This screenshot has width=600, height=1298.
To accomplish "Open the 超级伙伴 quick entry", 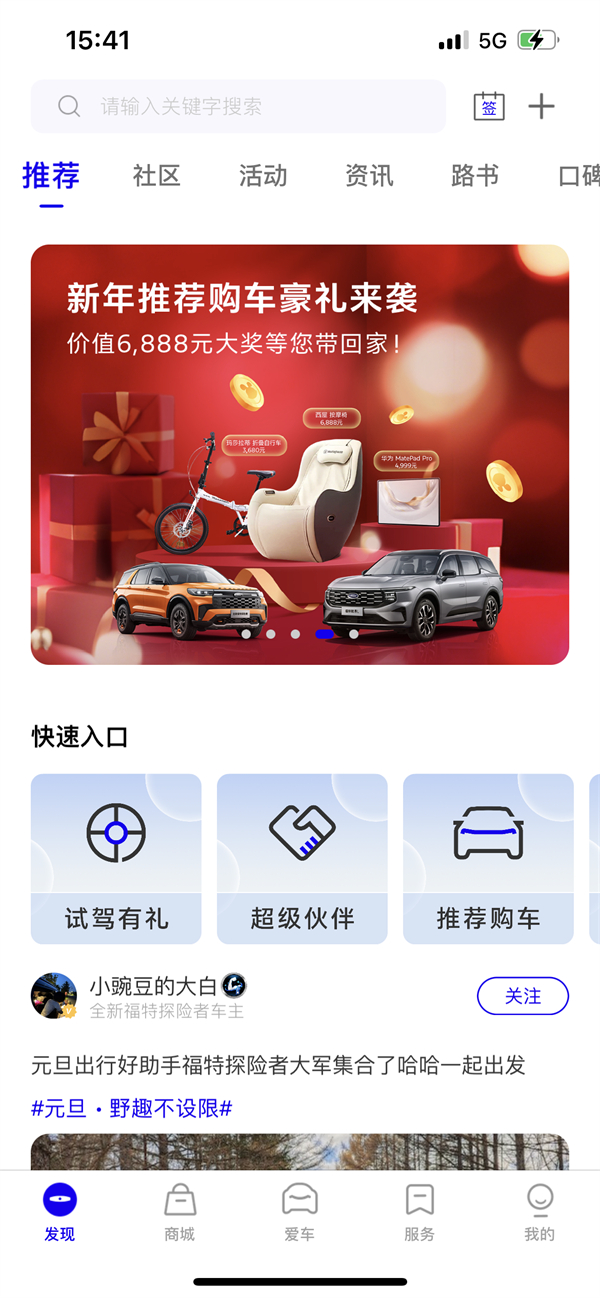I will click(x=302, y=859).
